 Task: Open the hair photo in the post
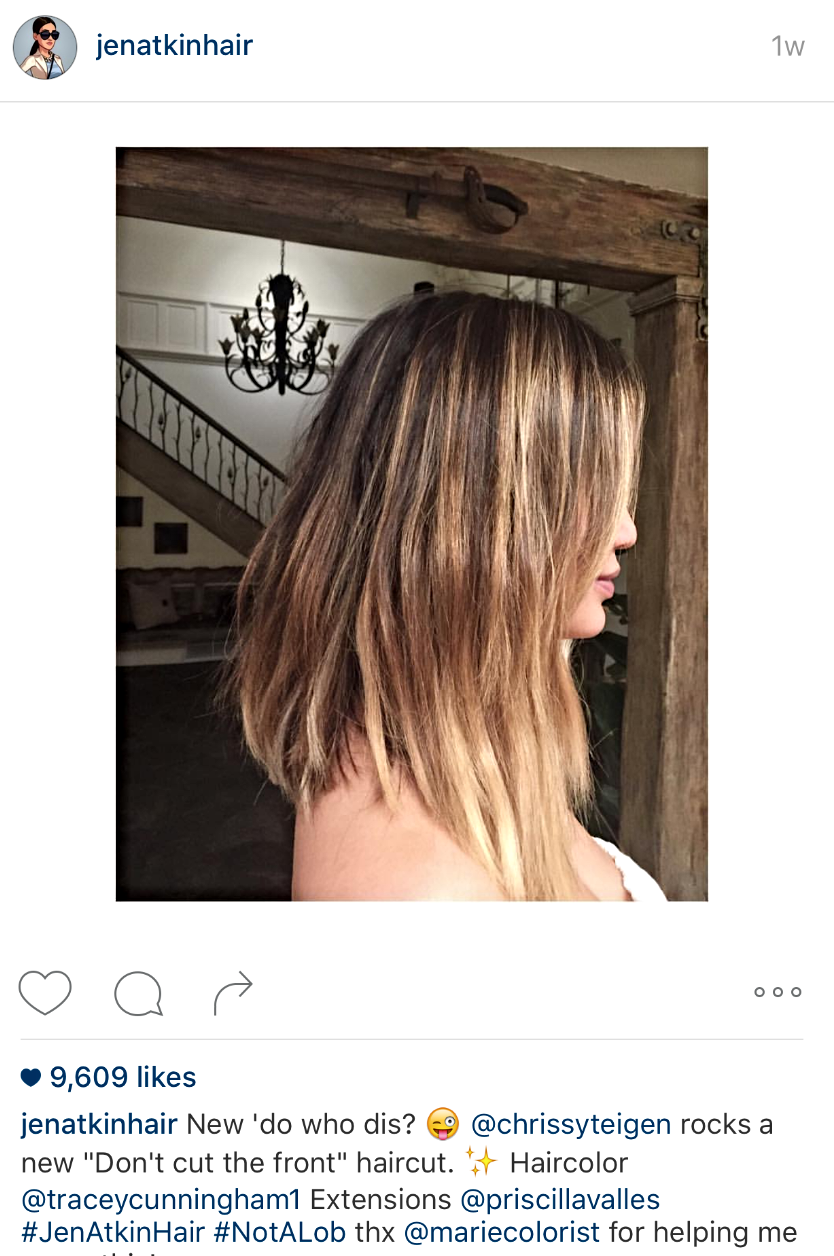click(x=411, y=524)
